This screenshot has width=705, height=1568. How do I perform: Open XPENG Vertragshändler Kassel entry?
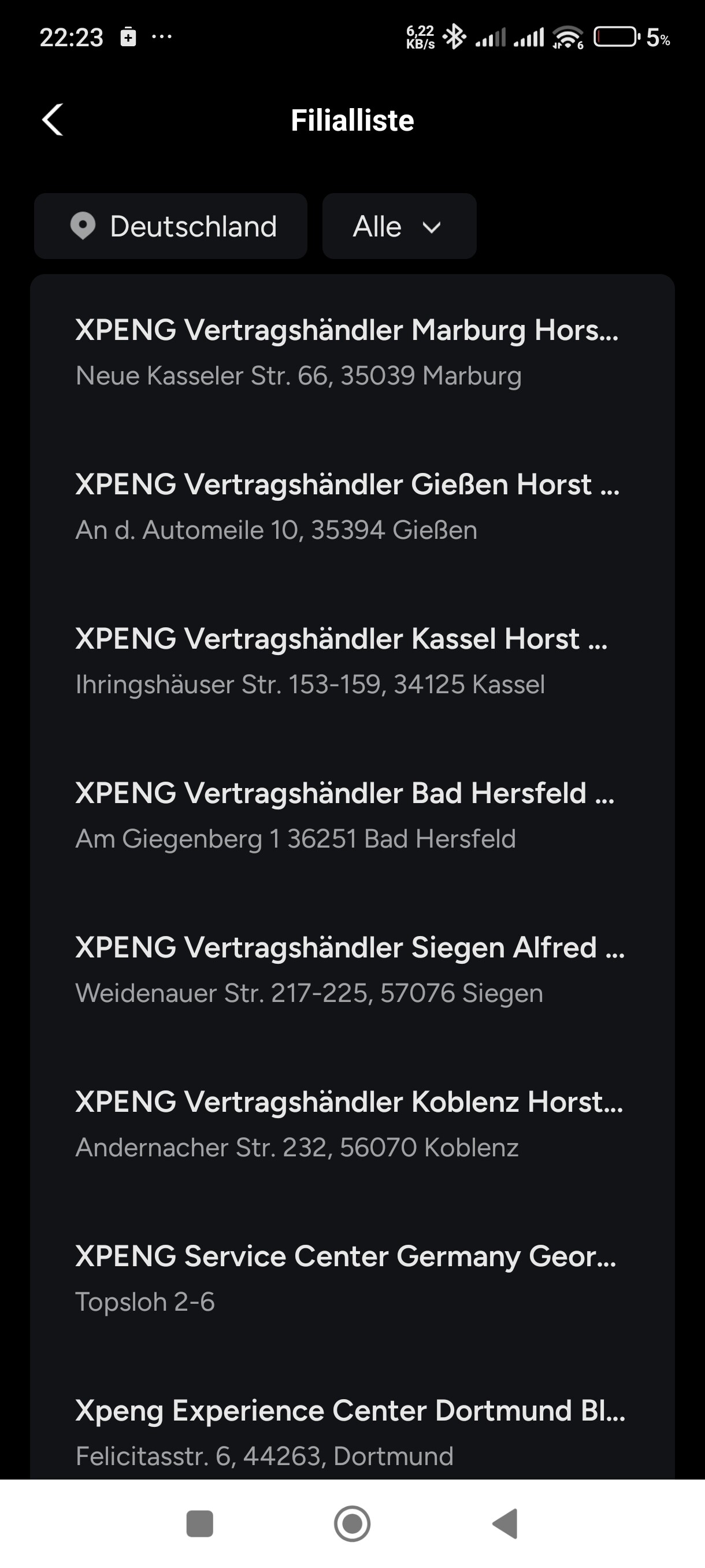(x=352, y=661)
